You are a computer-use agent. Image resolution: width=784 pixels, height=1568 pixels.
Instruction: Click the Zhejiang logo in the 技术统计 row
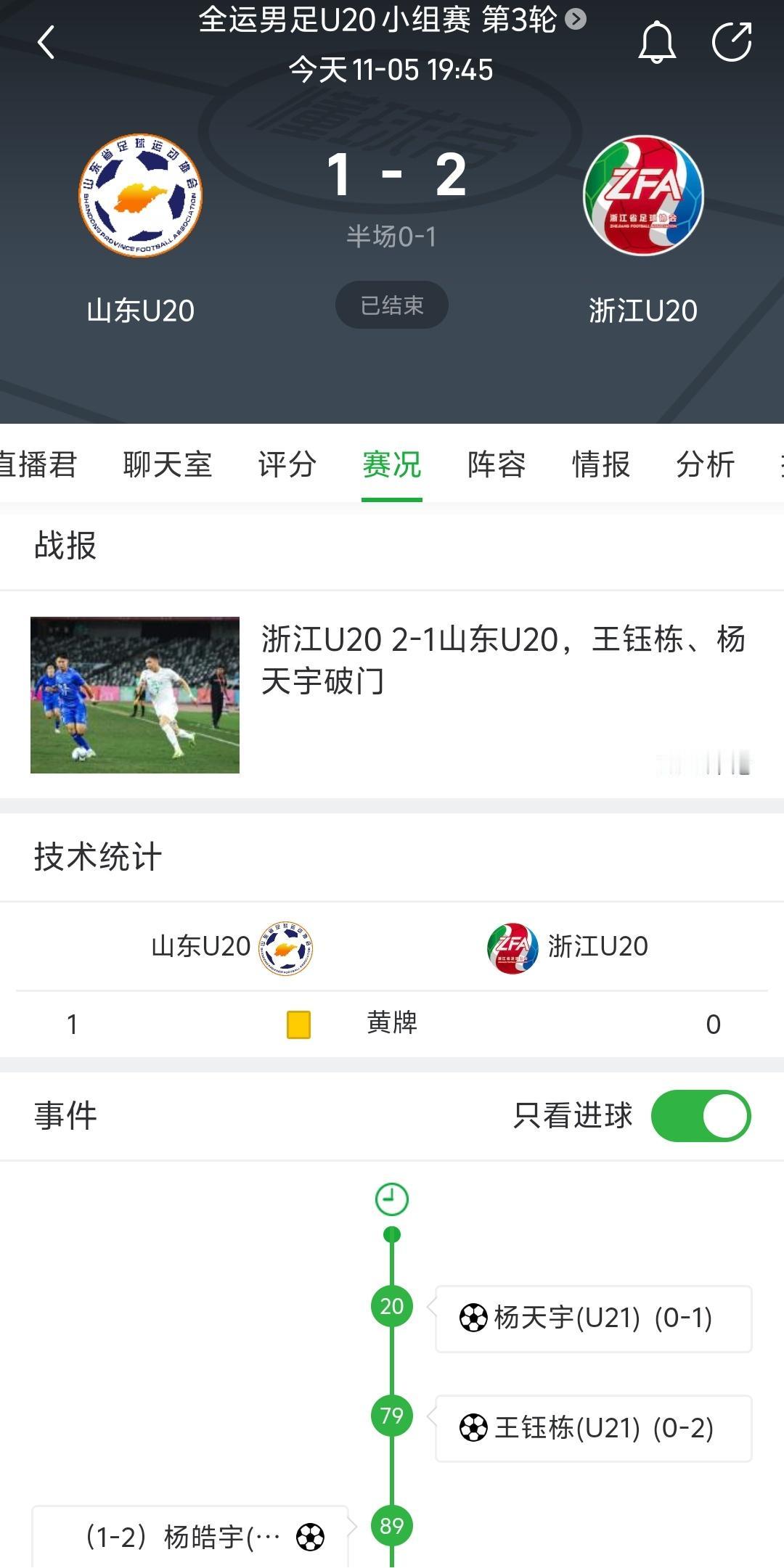pos(513,947)
